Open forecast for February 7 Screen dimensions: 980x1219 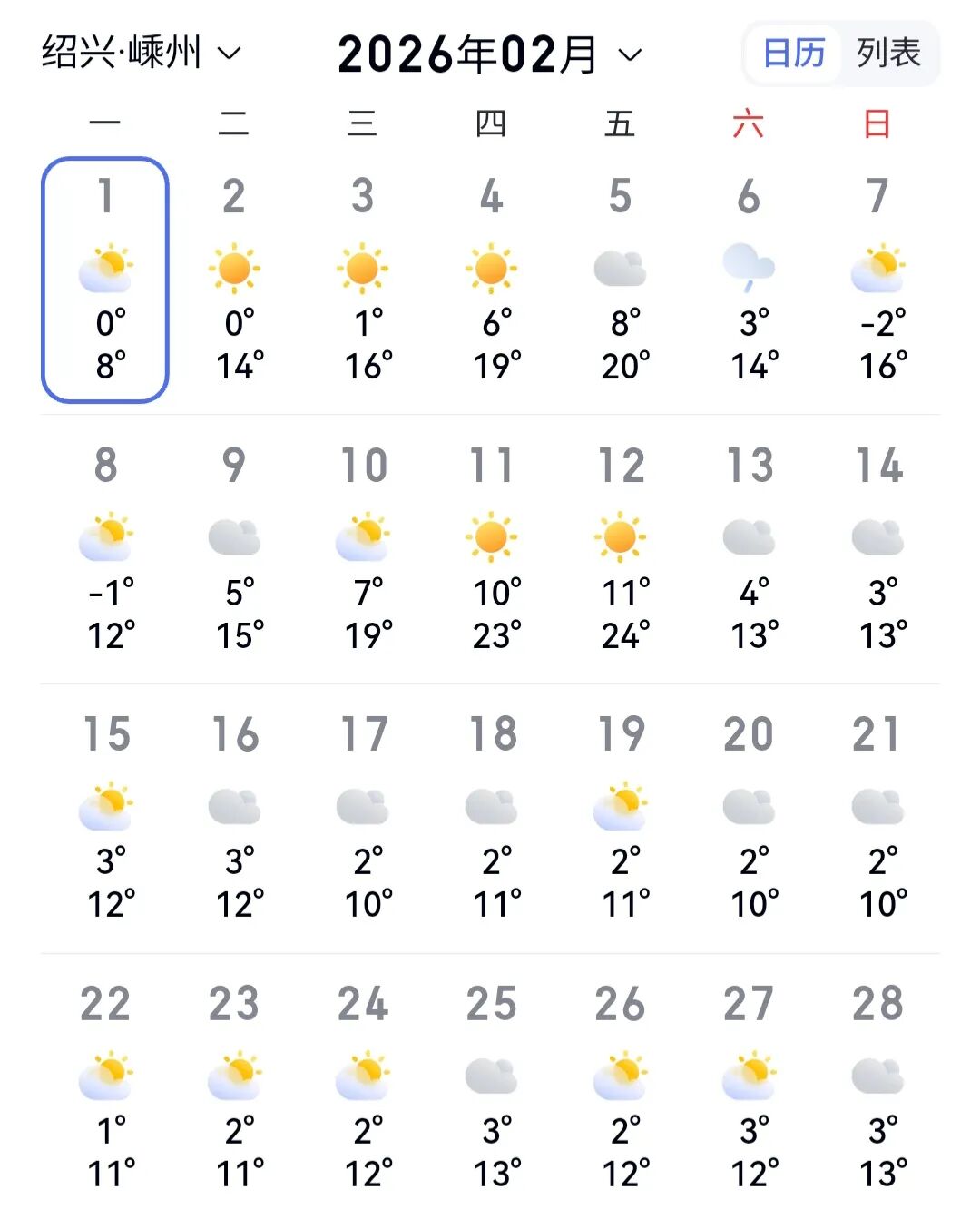pos(878,280)
